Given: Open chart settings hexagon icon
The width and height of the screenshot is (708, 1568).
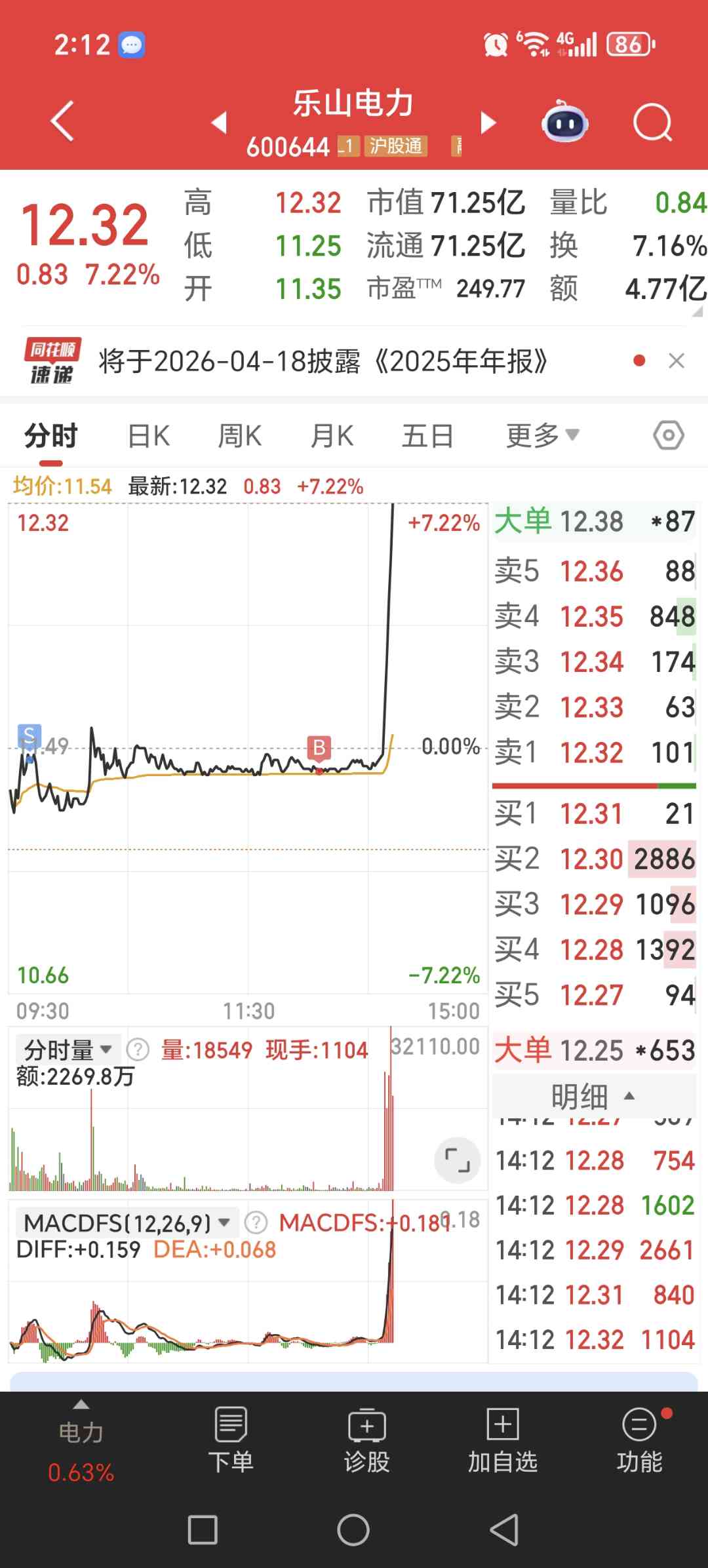Looking at the screenshot, I should (x=669, y=435).
